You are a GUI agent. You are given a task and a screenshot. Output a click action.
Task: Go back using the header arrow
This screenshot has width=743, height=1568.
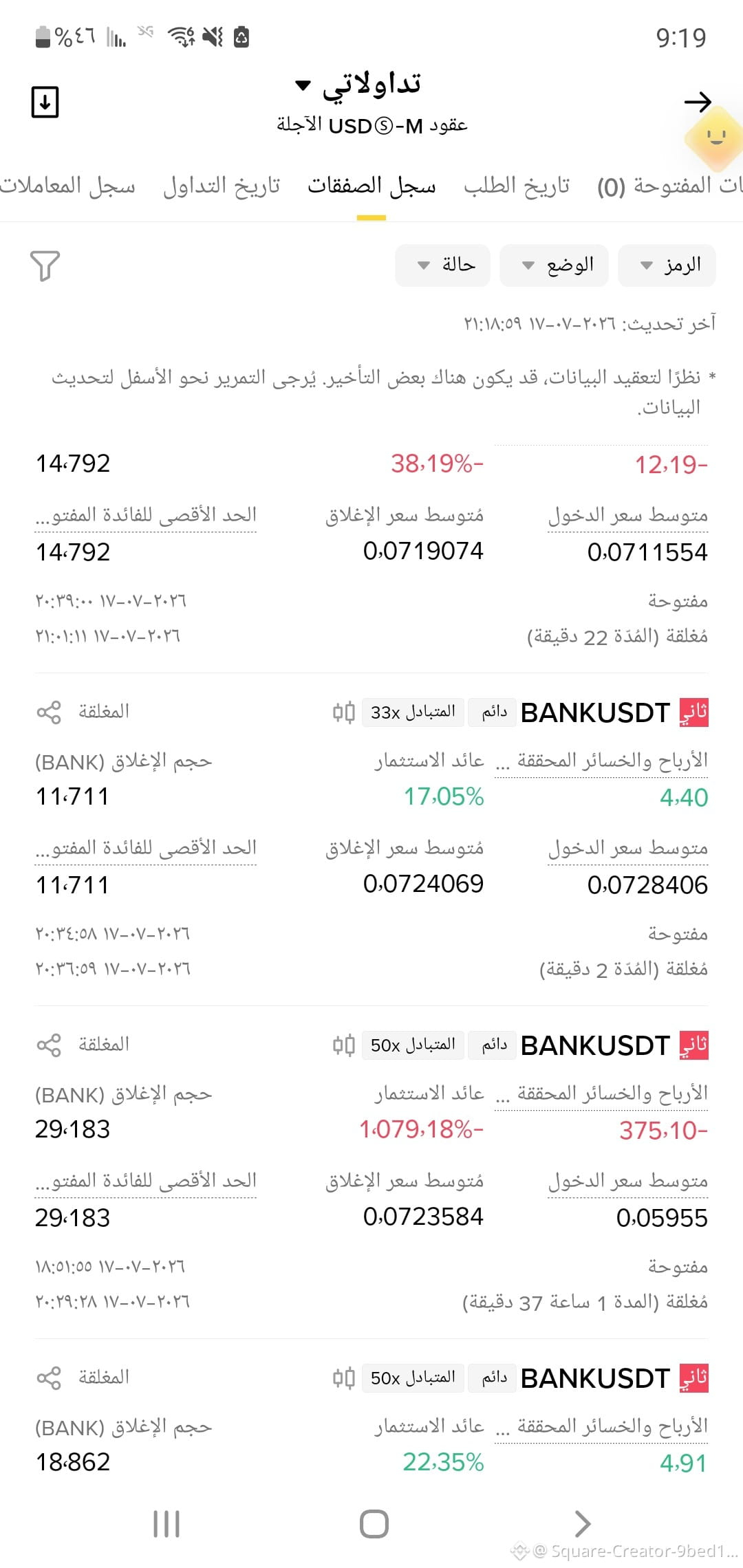(x=697, y=102)
